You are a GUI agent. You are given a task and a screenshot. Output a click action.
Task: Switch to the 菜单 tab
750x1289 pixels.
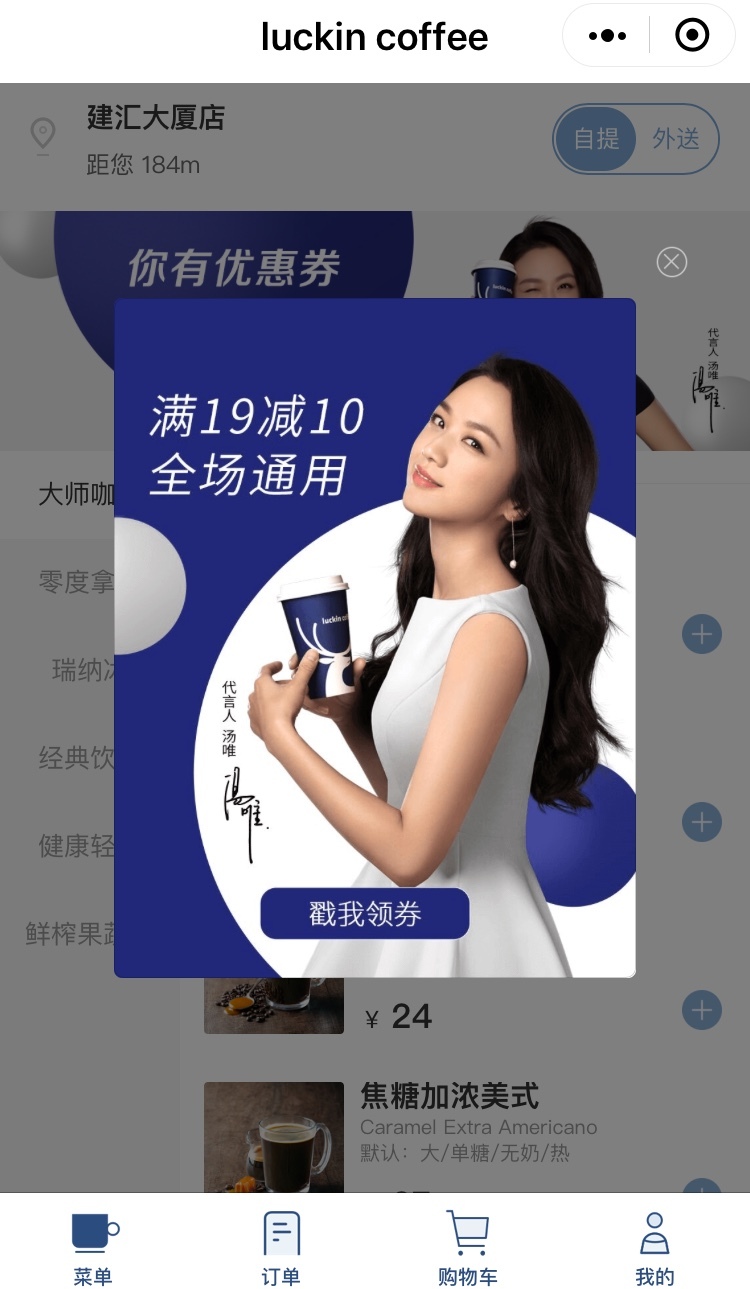[93, 1246]
